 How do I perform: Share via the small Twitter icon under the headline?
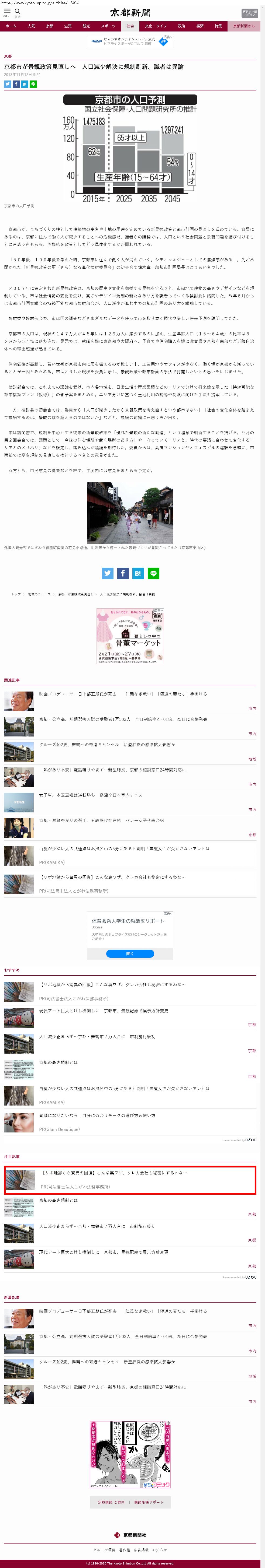pyautogui.click(x=7, y=84)
